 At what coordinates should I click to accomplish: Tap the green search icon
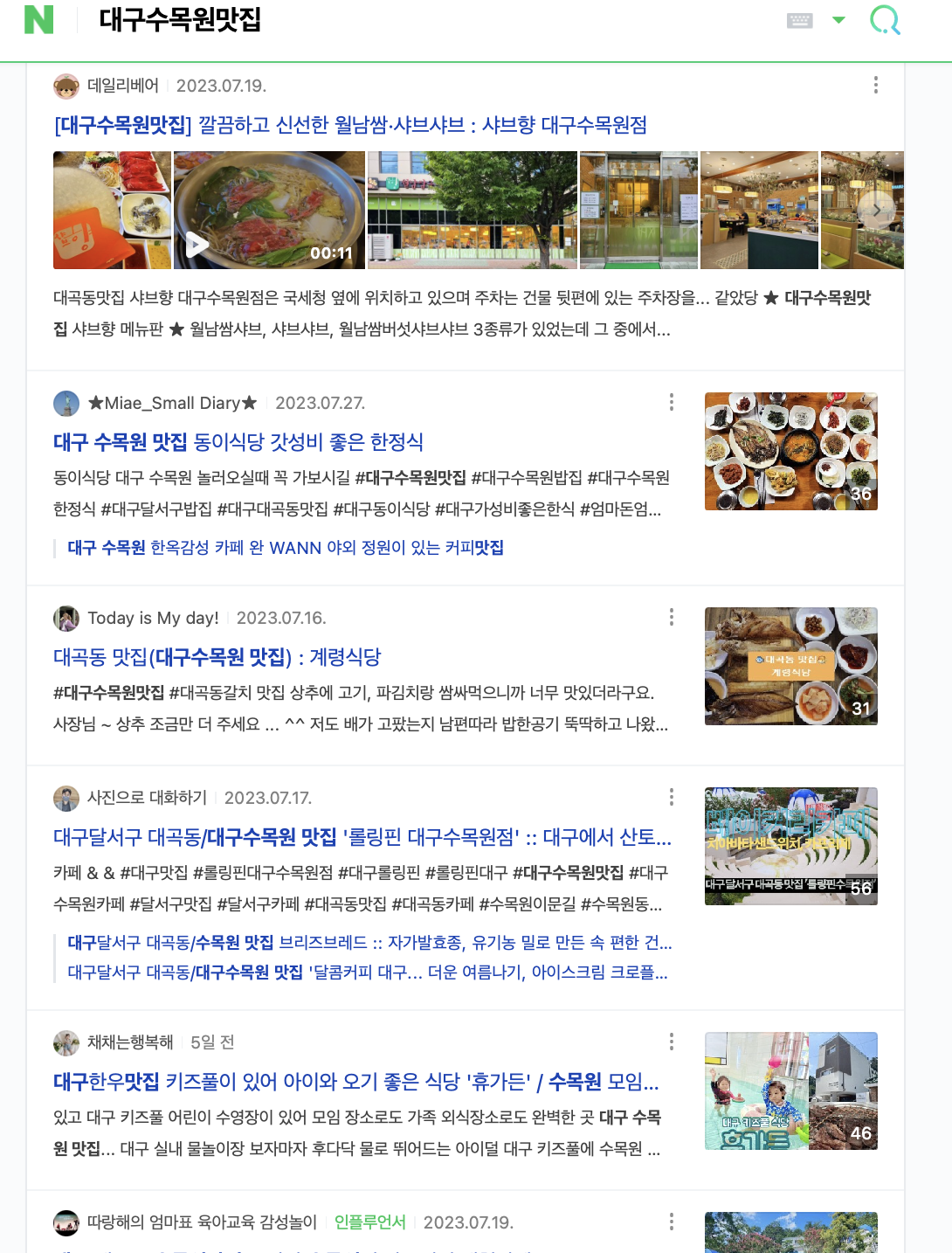[885, 19]
